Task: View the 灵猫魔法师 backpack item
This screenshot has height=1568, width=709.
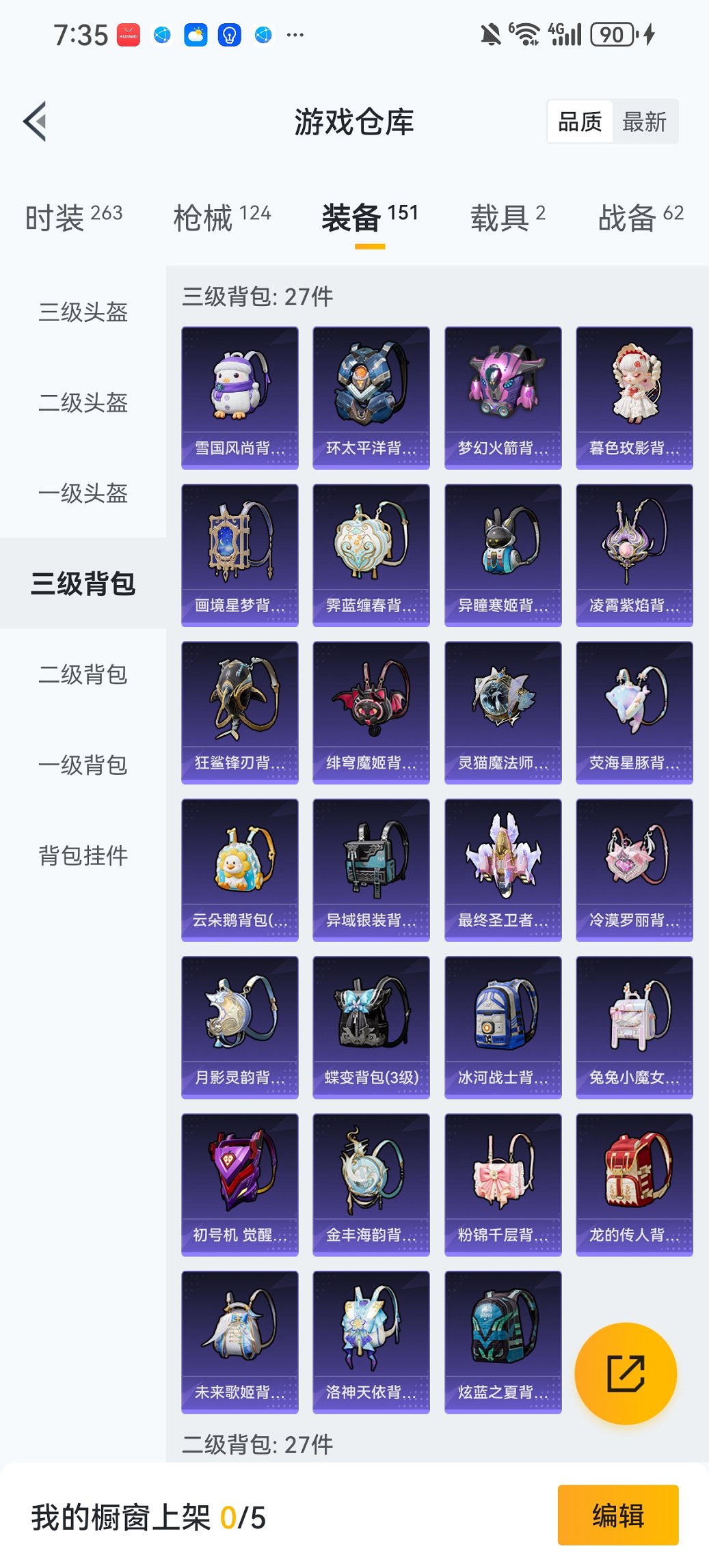Action: (x=503, y=712)
